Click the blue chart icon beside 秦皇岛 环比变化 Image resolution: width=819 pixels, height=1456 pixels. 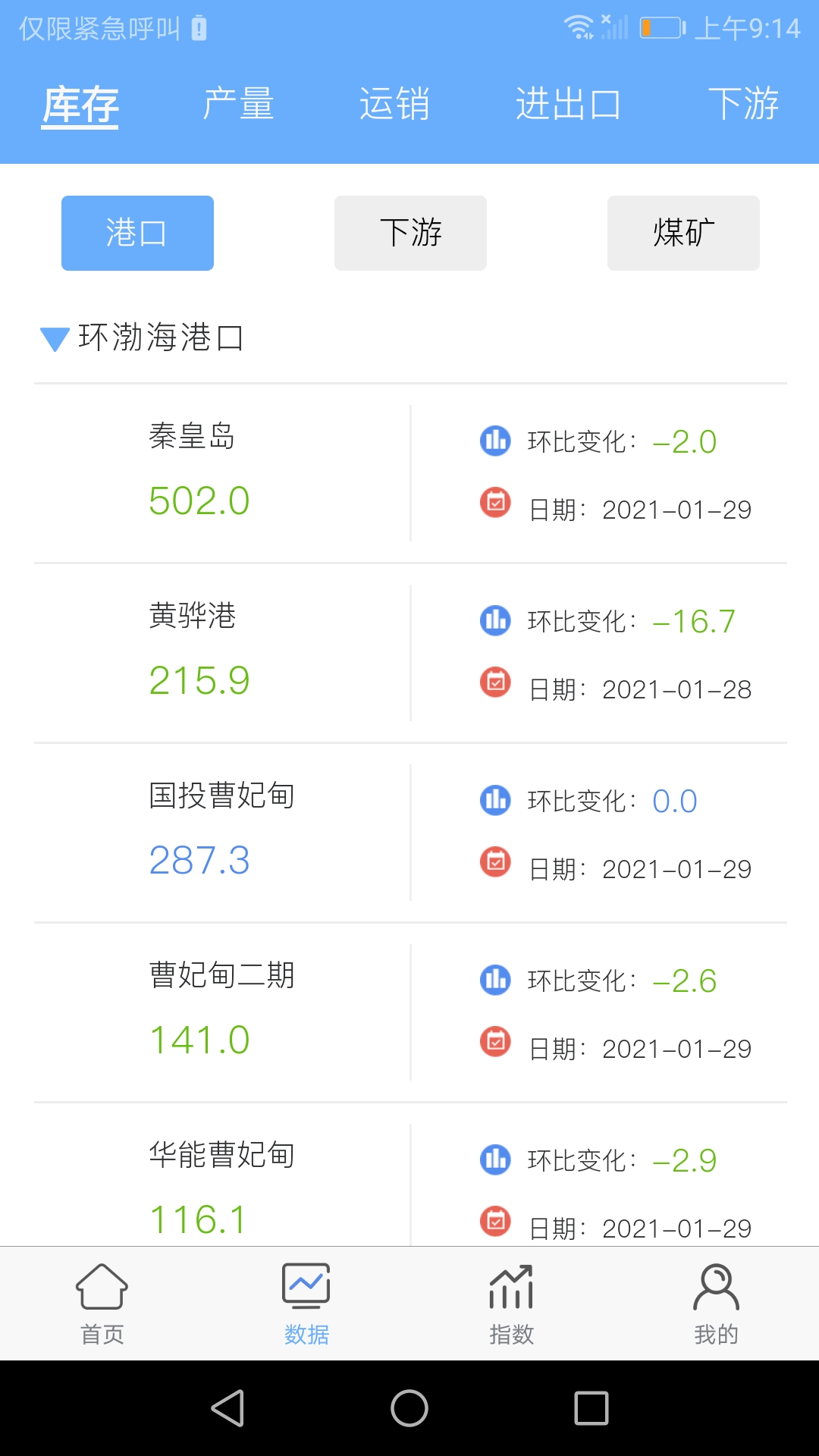[494, 441]
